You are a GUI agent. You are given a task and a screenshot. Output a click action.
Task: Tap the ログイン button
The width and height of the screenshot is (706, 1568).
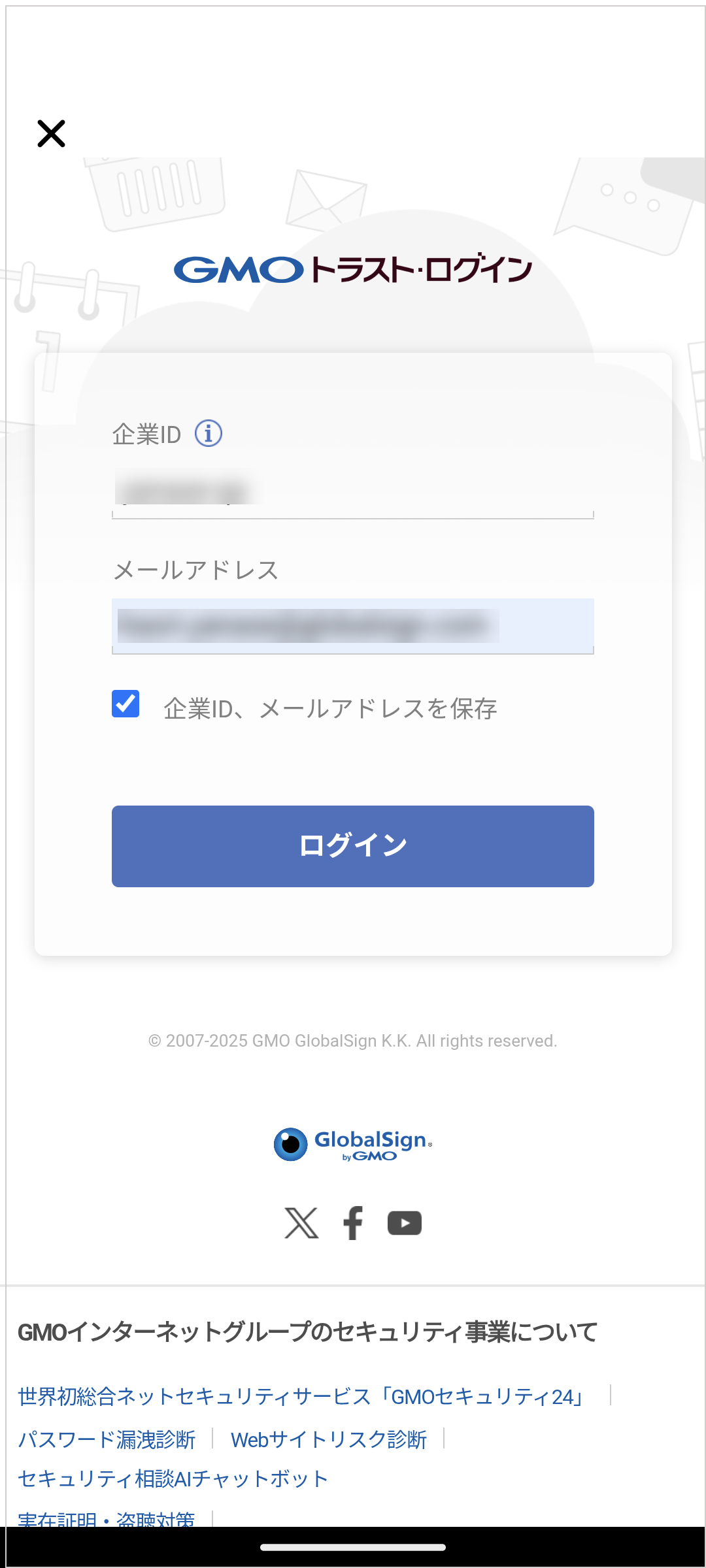353,846
